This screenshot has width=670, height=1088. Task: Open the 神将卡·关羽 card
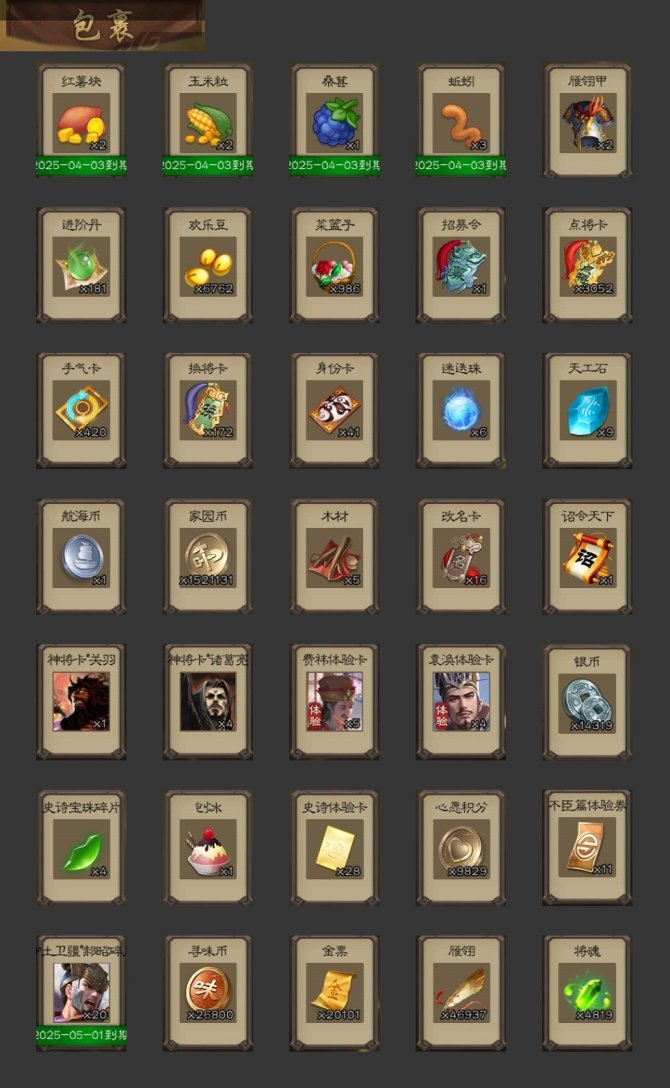point(81,702)
